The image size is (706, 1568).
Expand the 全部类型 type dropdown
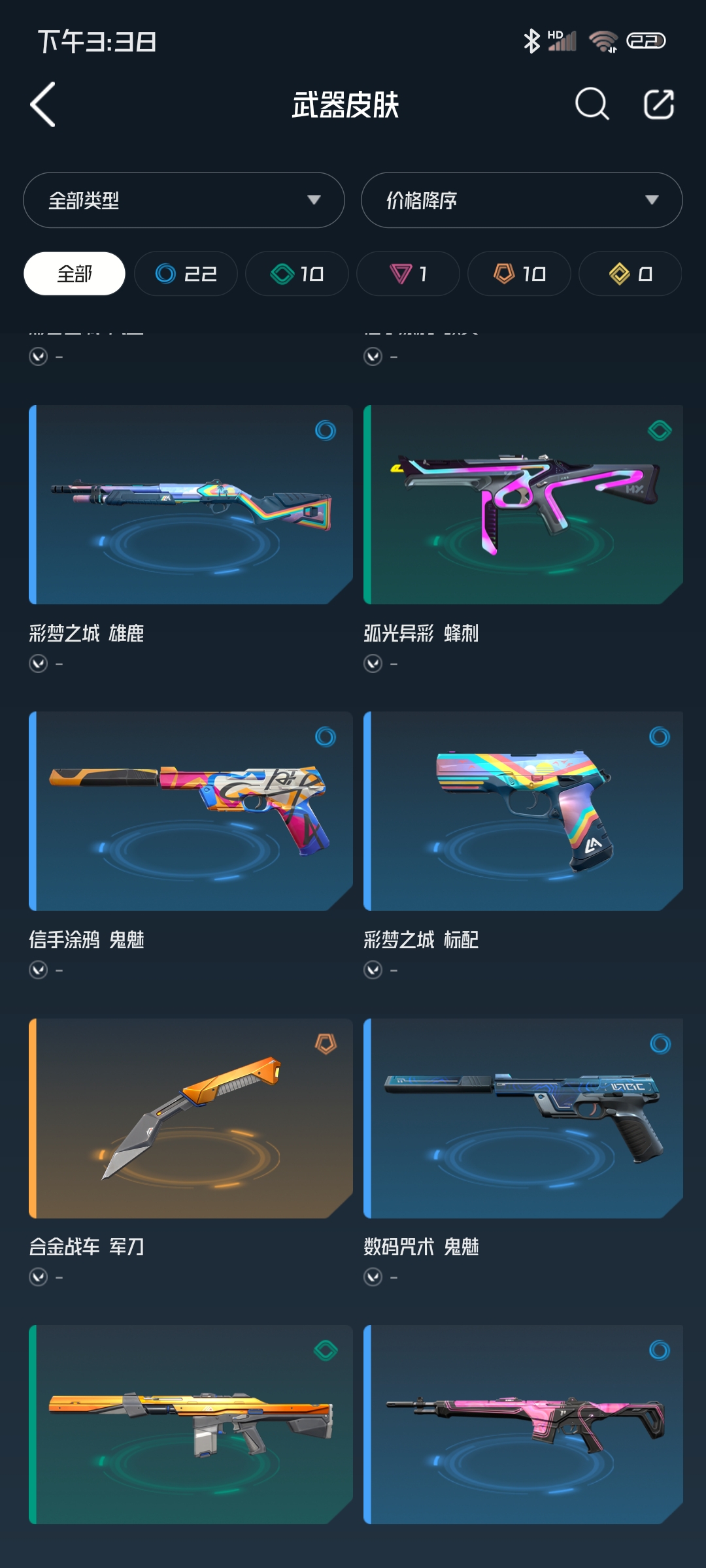[184, 200]
